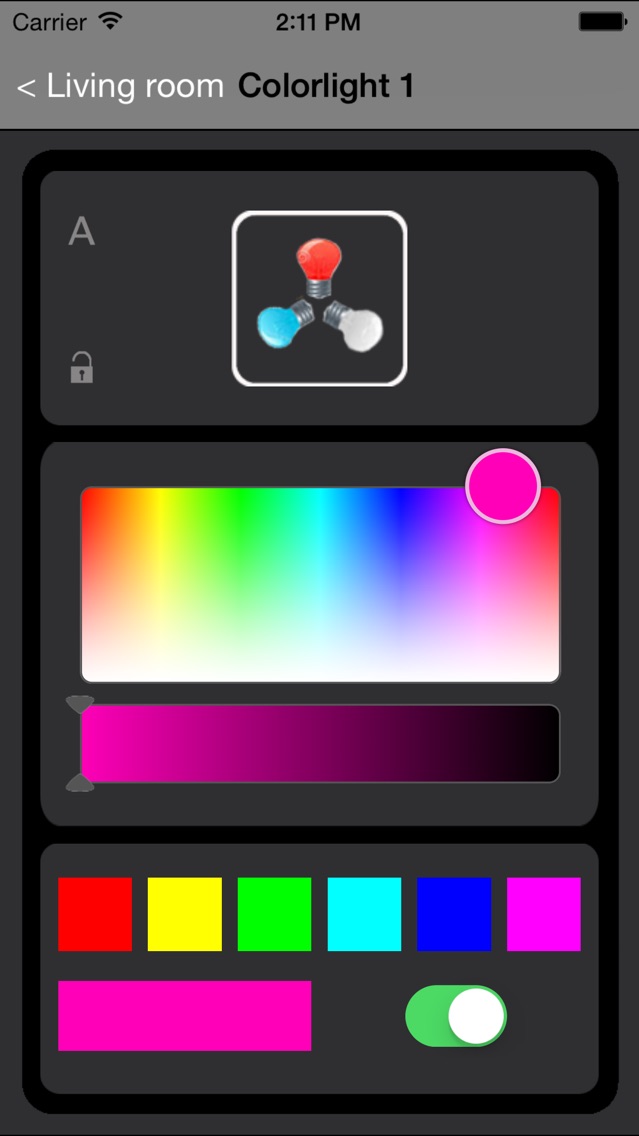Select the cyan color swatch
Viewport: 639px width, 1136px height.
[364, 914]
